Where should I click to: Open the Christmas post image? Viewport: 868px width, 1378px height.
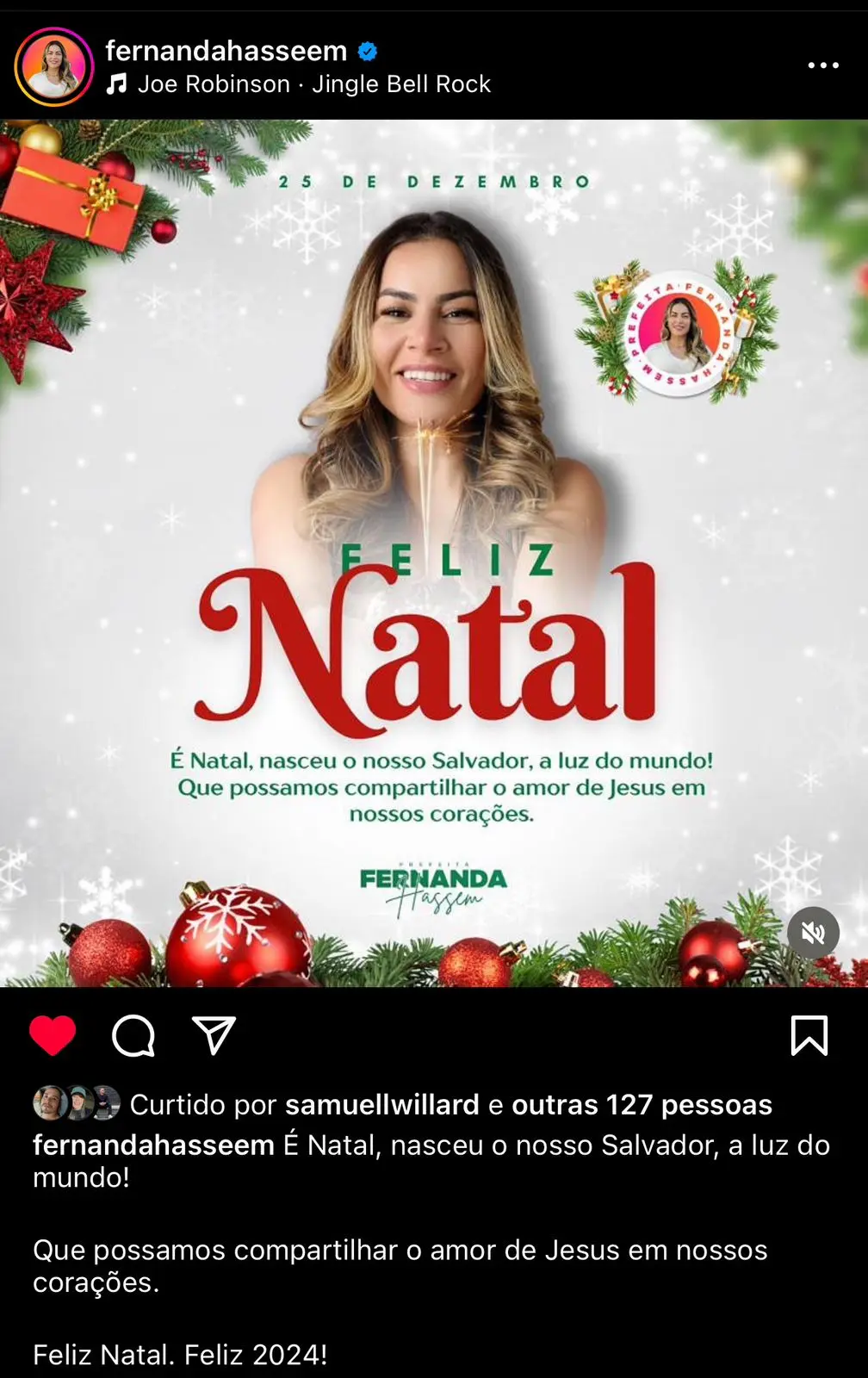(x=434, y=551)
